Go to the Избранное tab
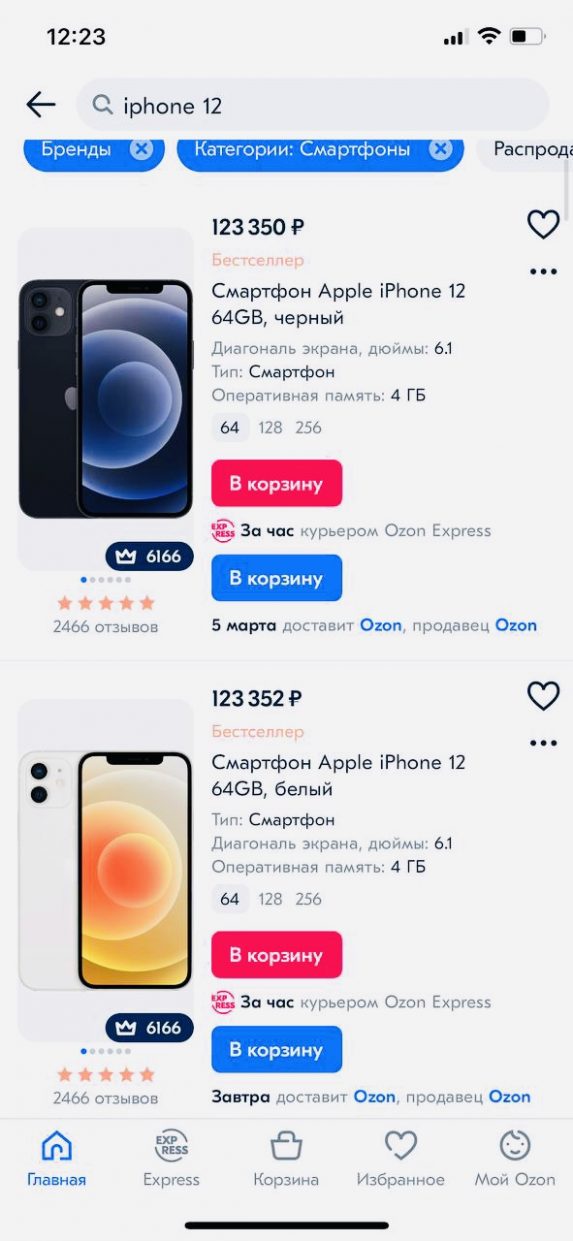 click(x=400, y=1160)
